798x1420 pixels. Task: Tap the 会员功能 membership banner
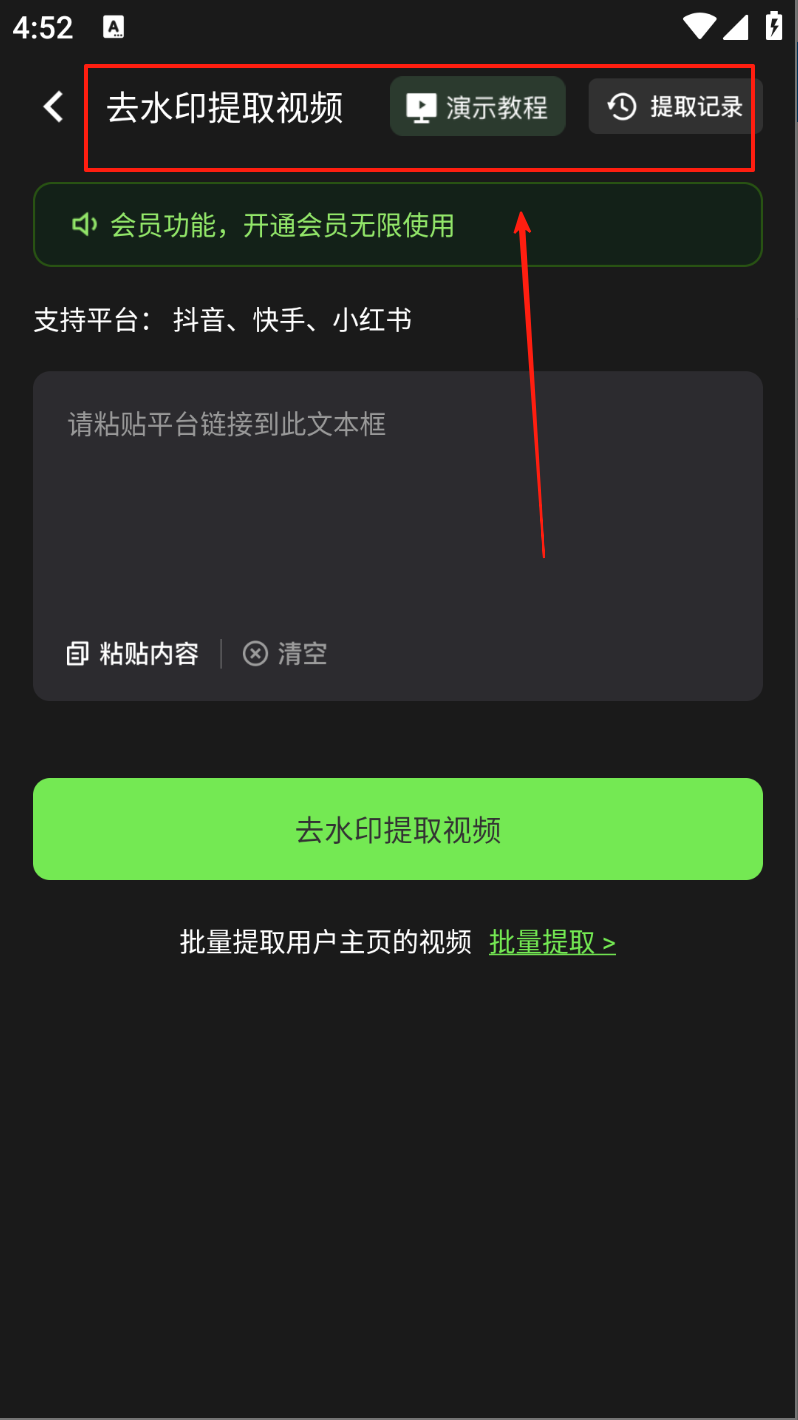[397, 225]
